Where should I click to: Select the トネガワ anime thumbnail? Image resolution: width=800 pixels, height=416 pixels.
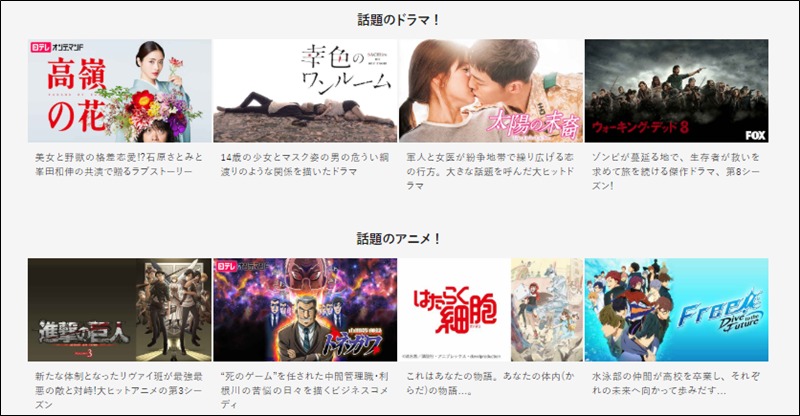coord(305,310)
